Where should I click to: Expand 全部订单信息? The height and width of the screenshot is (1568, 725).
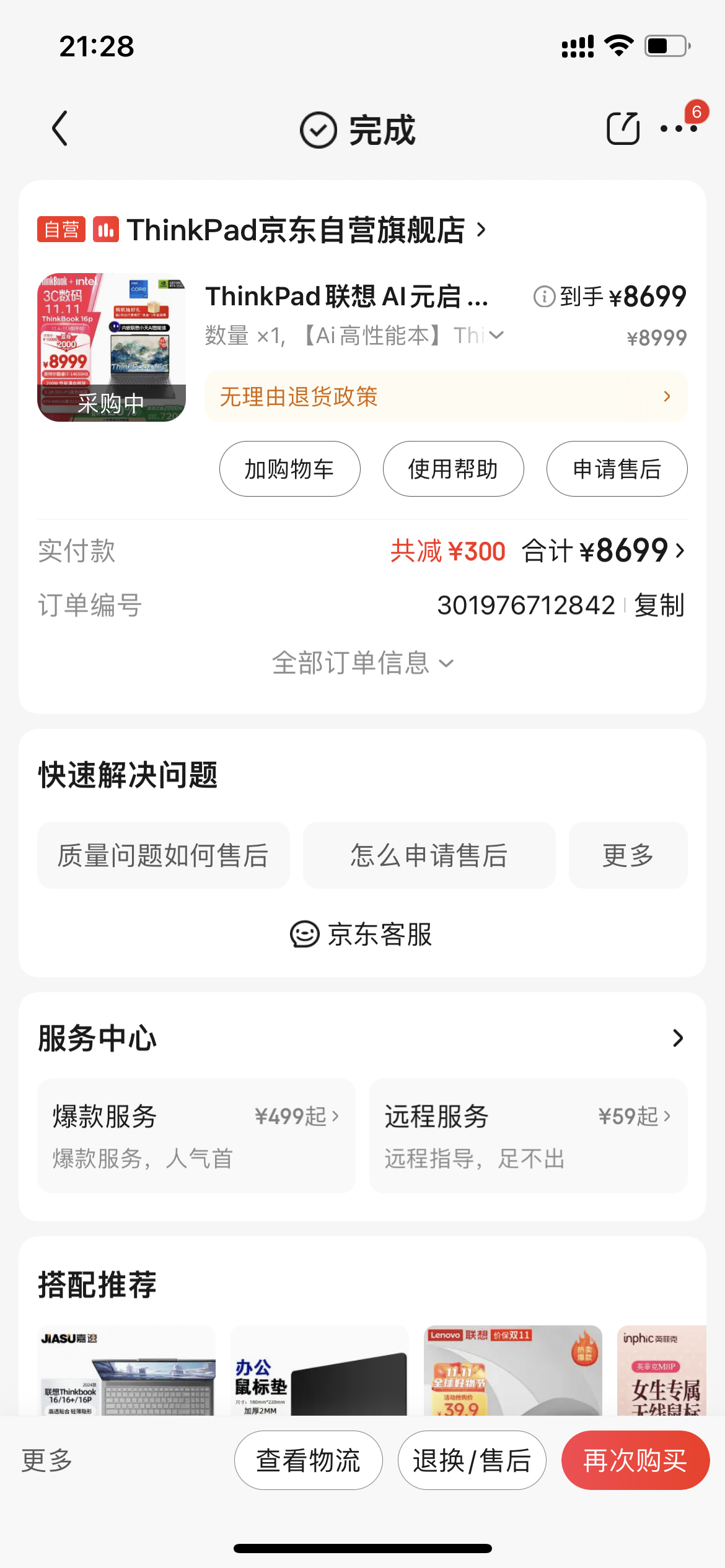pos(362,663)
